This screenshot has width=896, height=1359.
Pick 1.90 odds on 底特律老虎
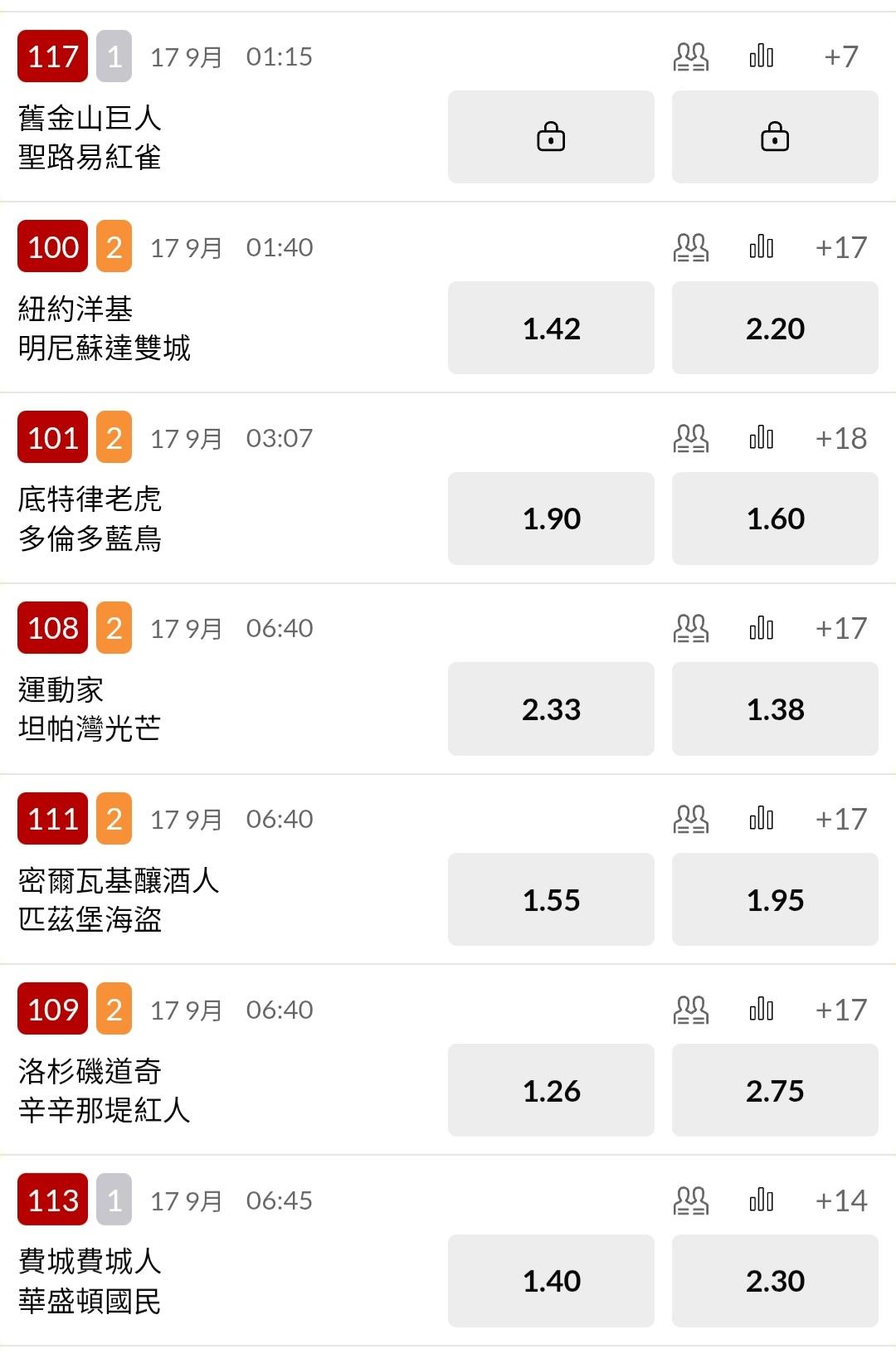click(x=551, y=519)
